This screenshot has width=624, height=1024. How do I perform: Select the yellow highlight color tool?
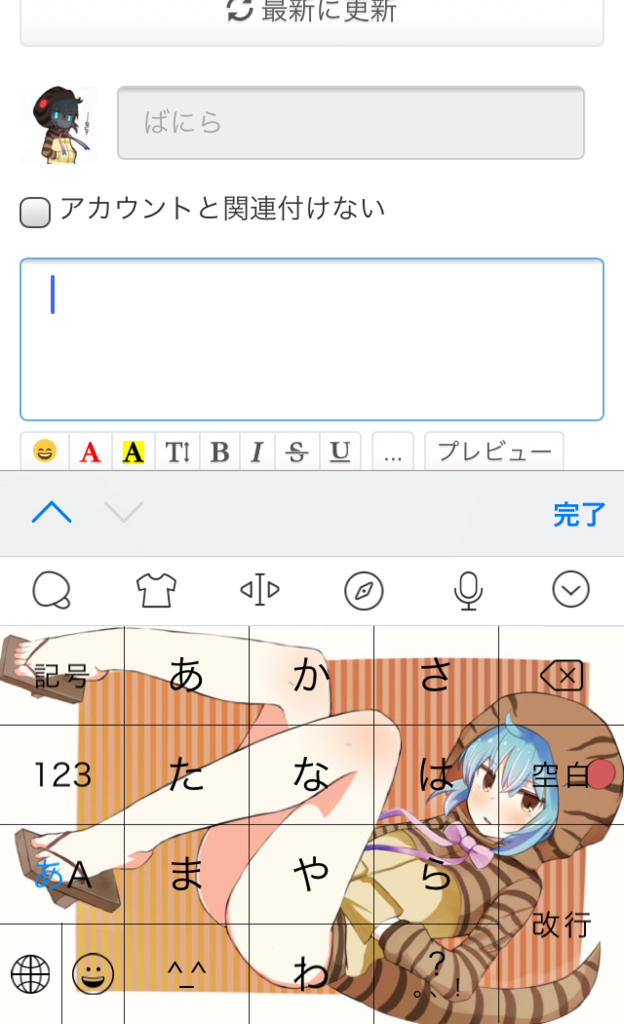point(133,451)
